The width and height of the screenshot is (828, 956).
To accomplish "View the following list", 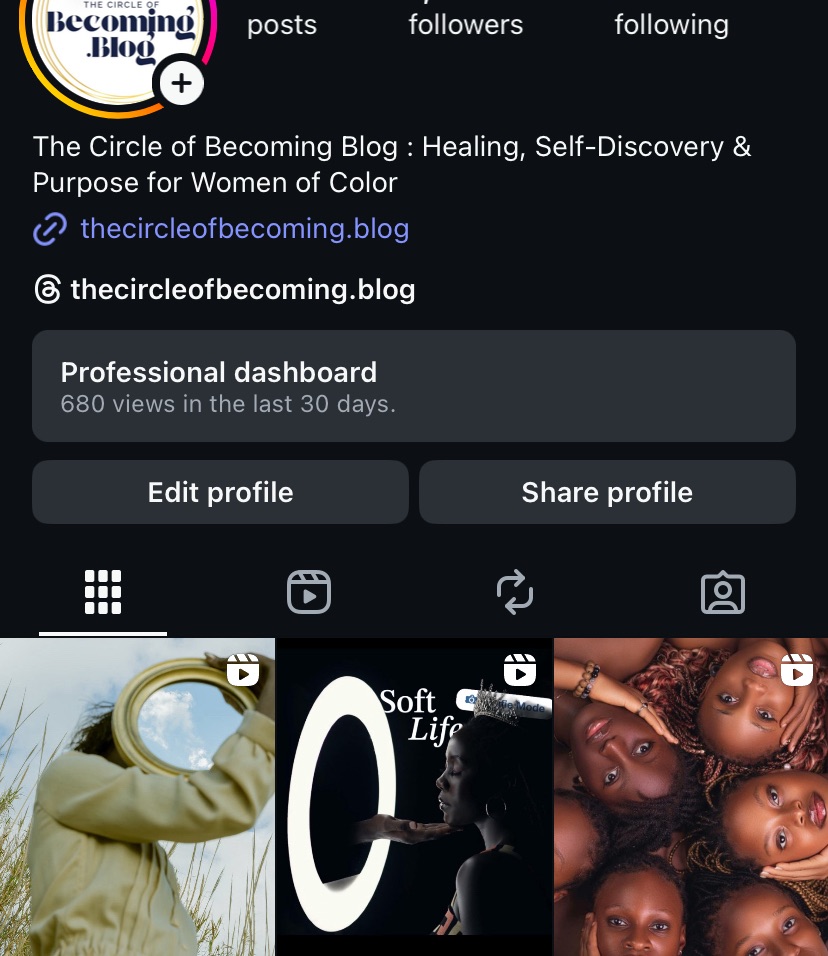I will pyautogui.click(x=671, y=24).
